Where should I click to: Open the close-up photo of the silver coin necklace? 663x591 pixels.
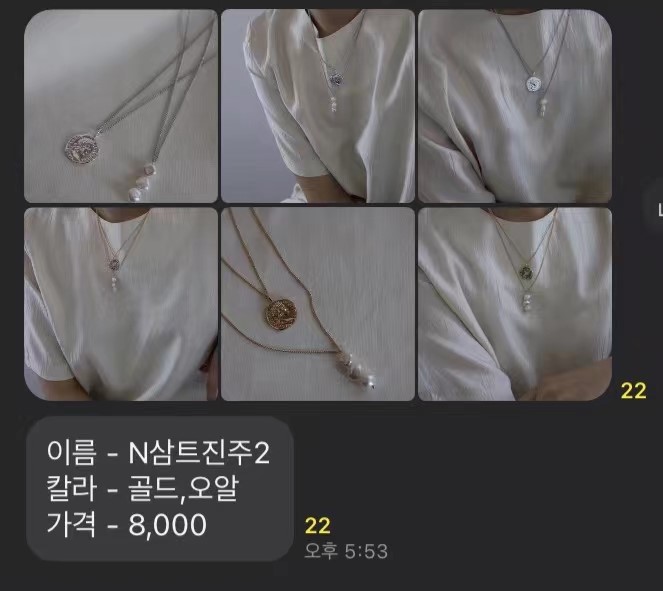click(x=120, y=106)
